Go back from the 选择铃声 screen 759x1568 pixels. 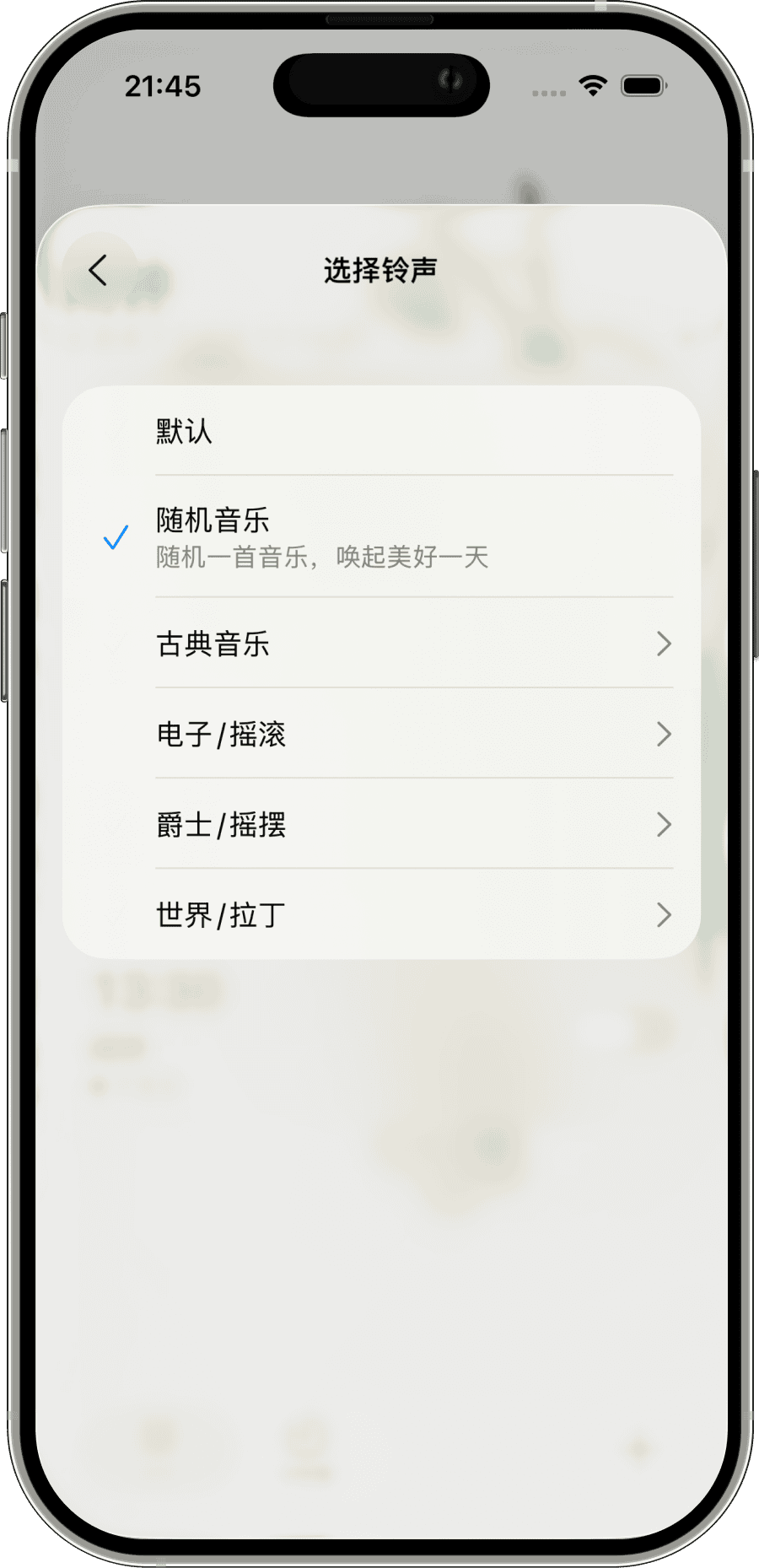point(99,271)
